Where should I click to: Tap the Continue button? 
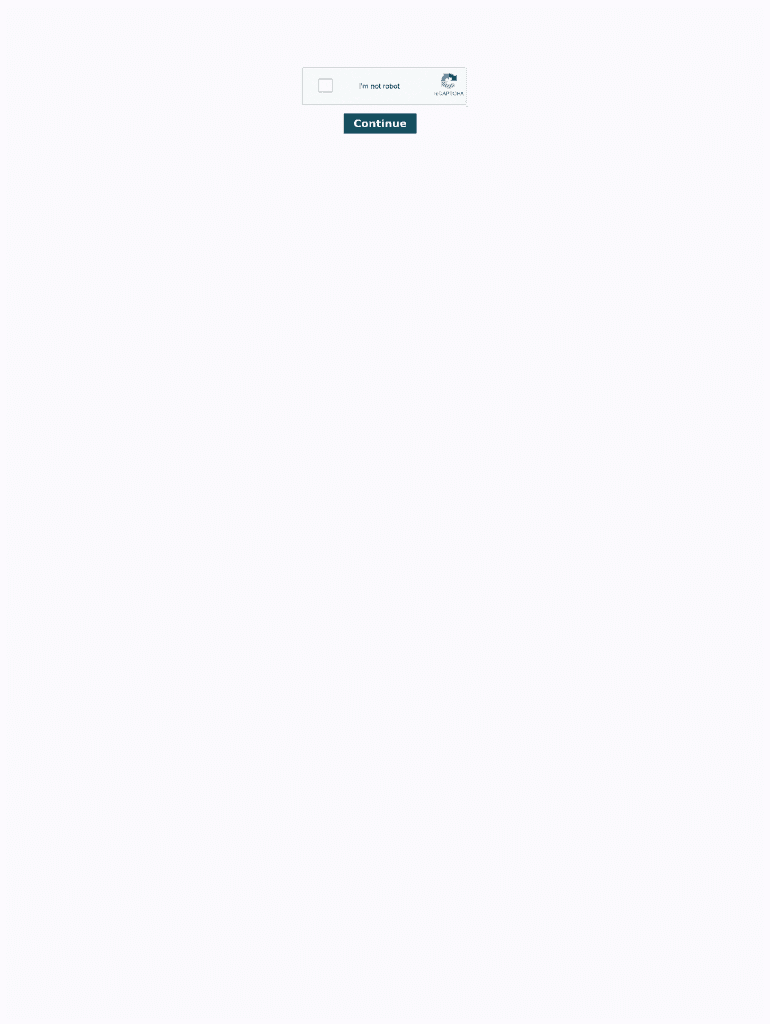(x=380, y=123)
